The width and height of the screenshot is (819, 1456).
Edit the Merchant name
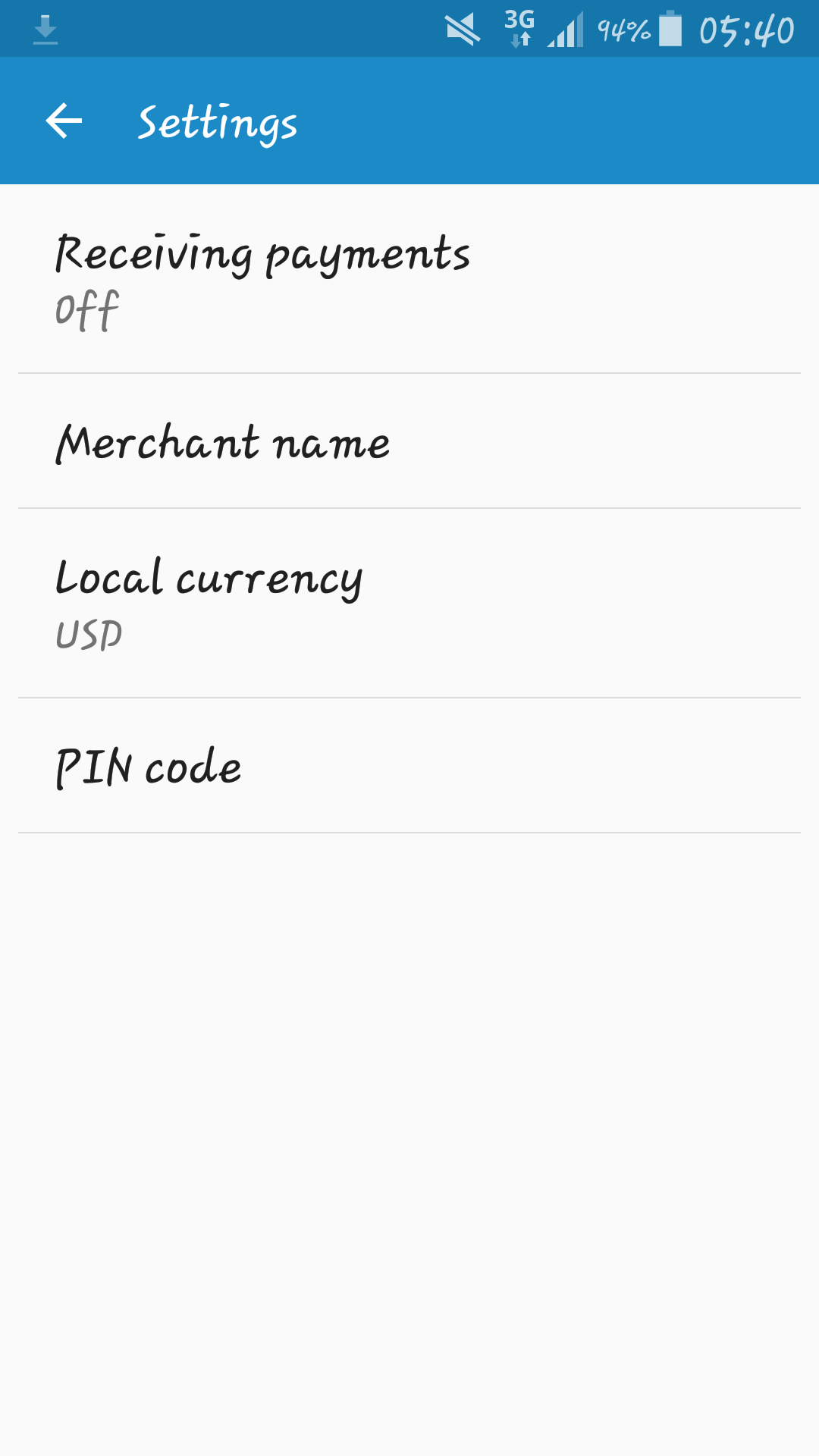pos(409,441)
